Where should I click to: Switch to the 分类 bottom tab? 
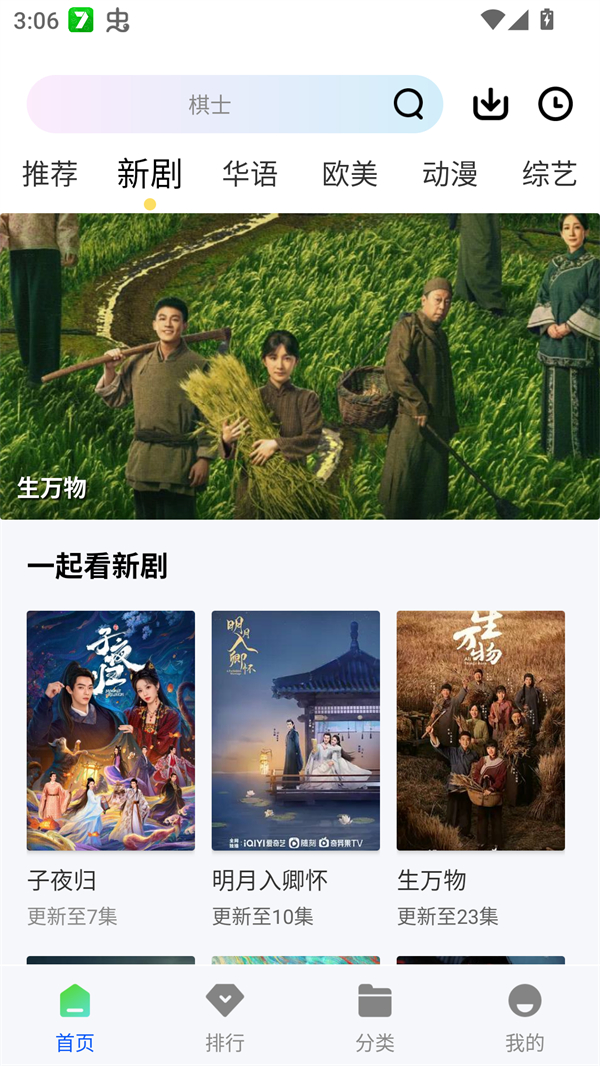[375, 1017]
